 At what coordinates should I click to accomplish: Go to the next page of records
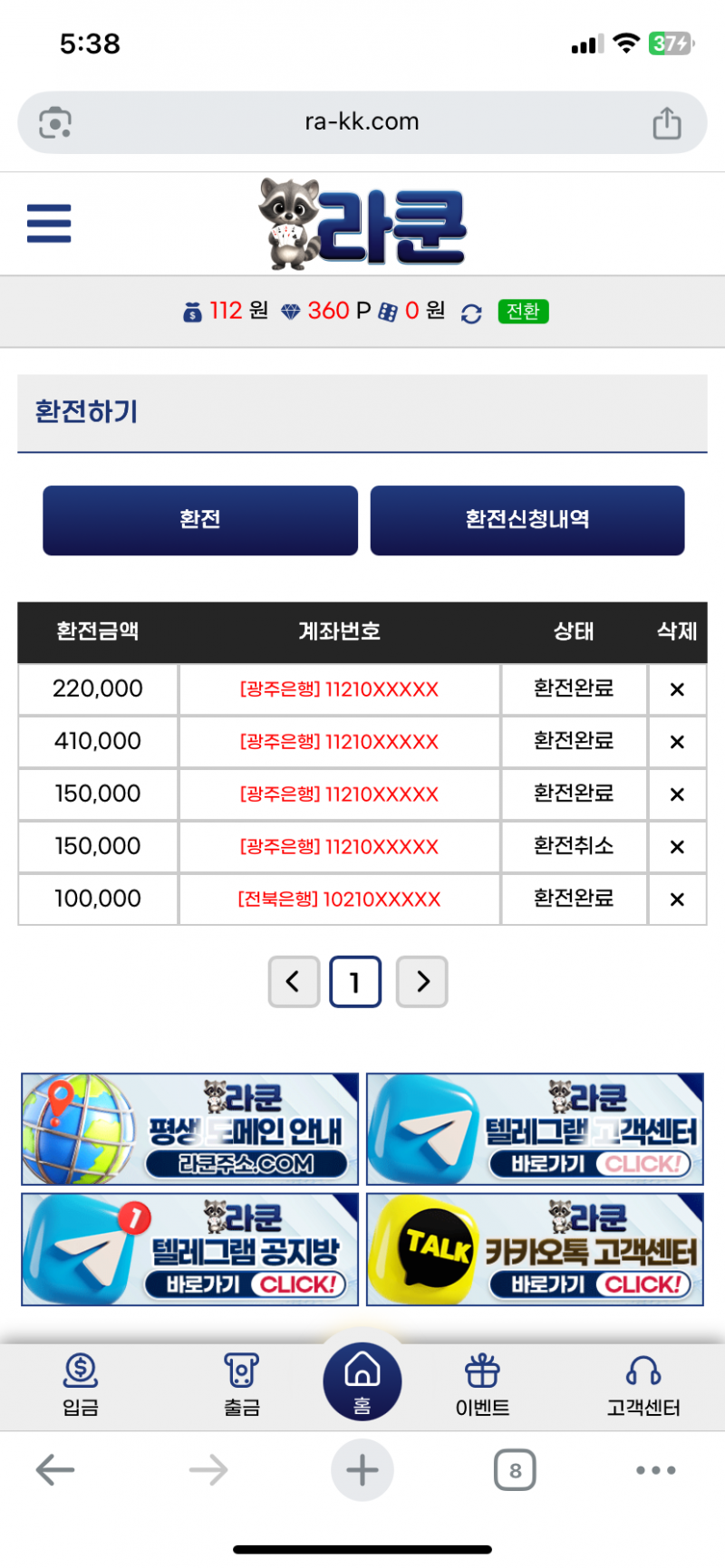[x=422, y=982]
